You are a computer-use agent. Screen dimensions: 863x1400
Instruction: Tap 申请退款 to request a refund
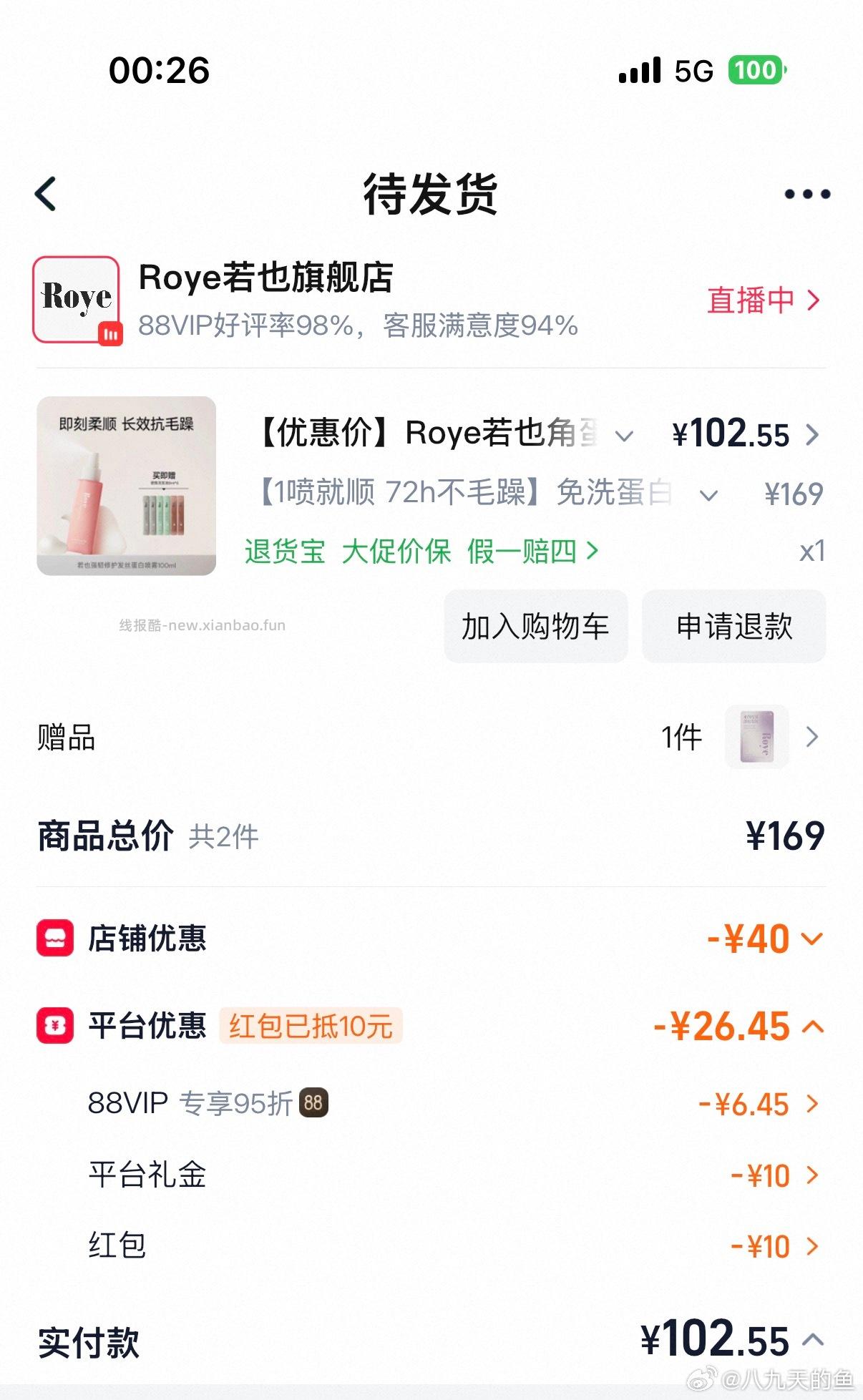coord(733,626)
